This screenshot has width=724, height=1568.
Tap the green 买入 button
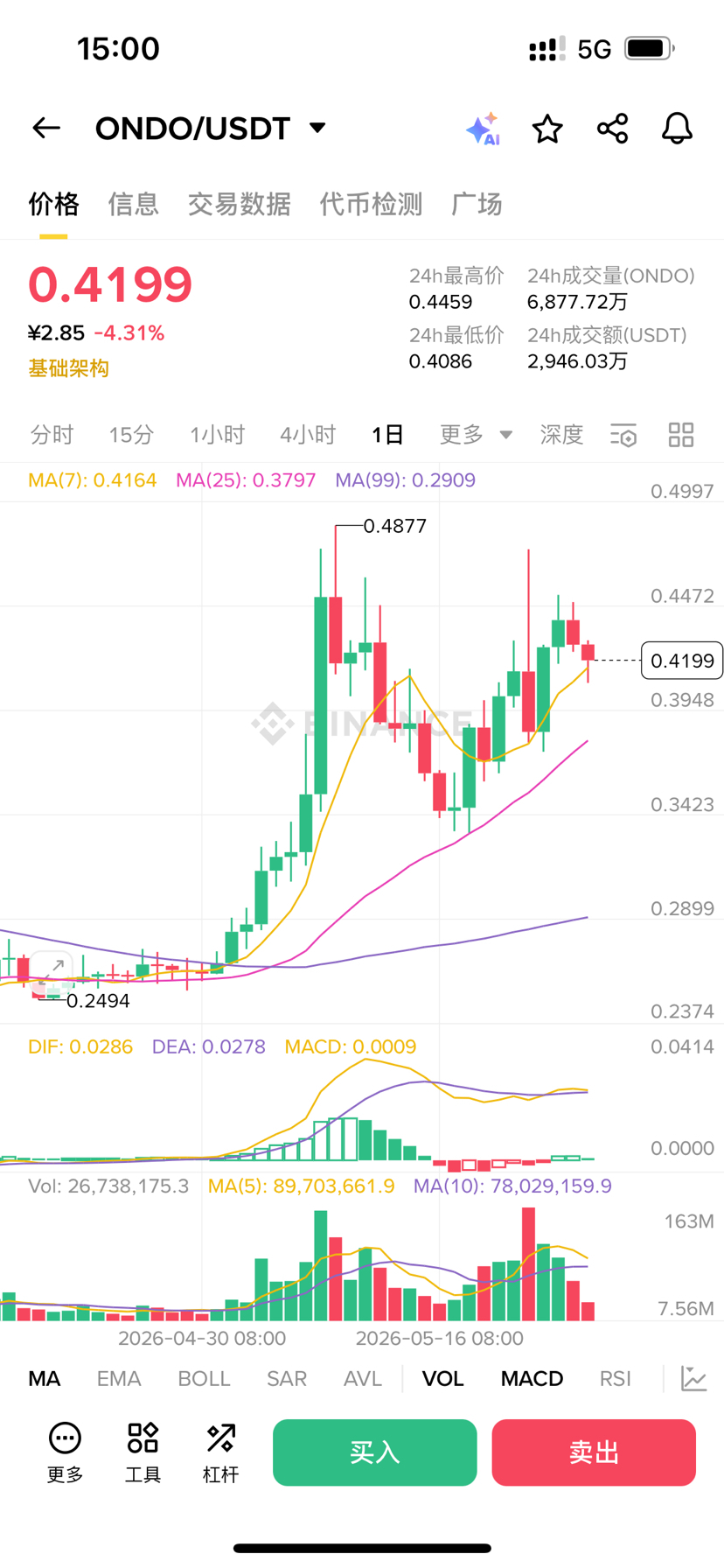point(375,1452)
